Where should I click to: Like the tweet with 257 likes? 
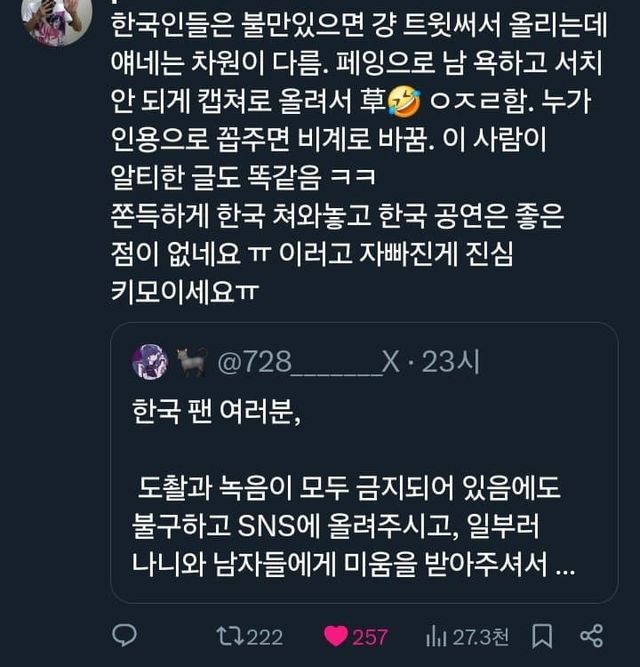click(x=338, y=636)
